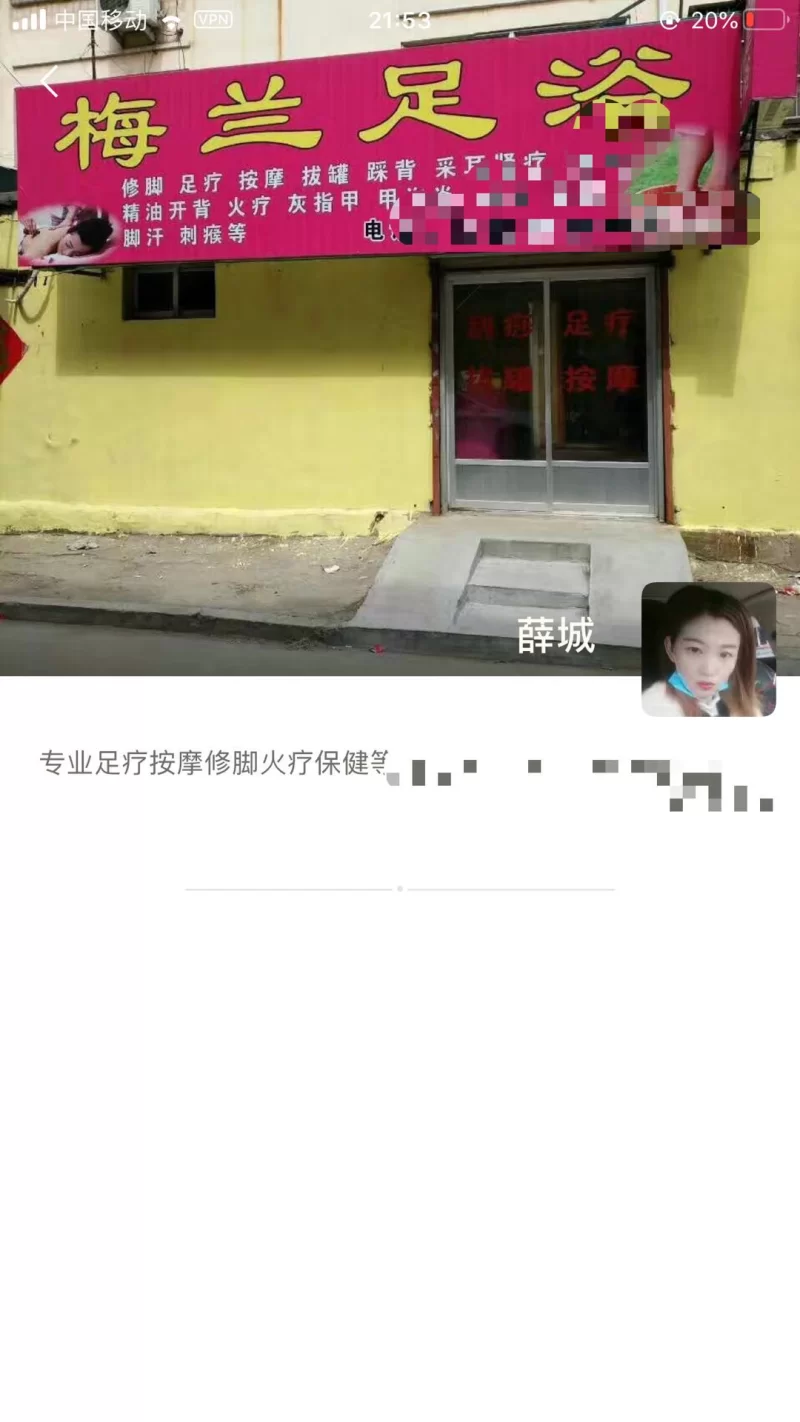The height and width of the screenshot is (1422, 800).
Task: Open 薛城's profile picture
Action: pos(708,649)
